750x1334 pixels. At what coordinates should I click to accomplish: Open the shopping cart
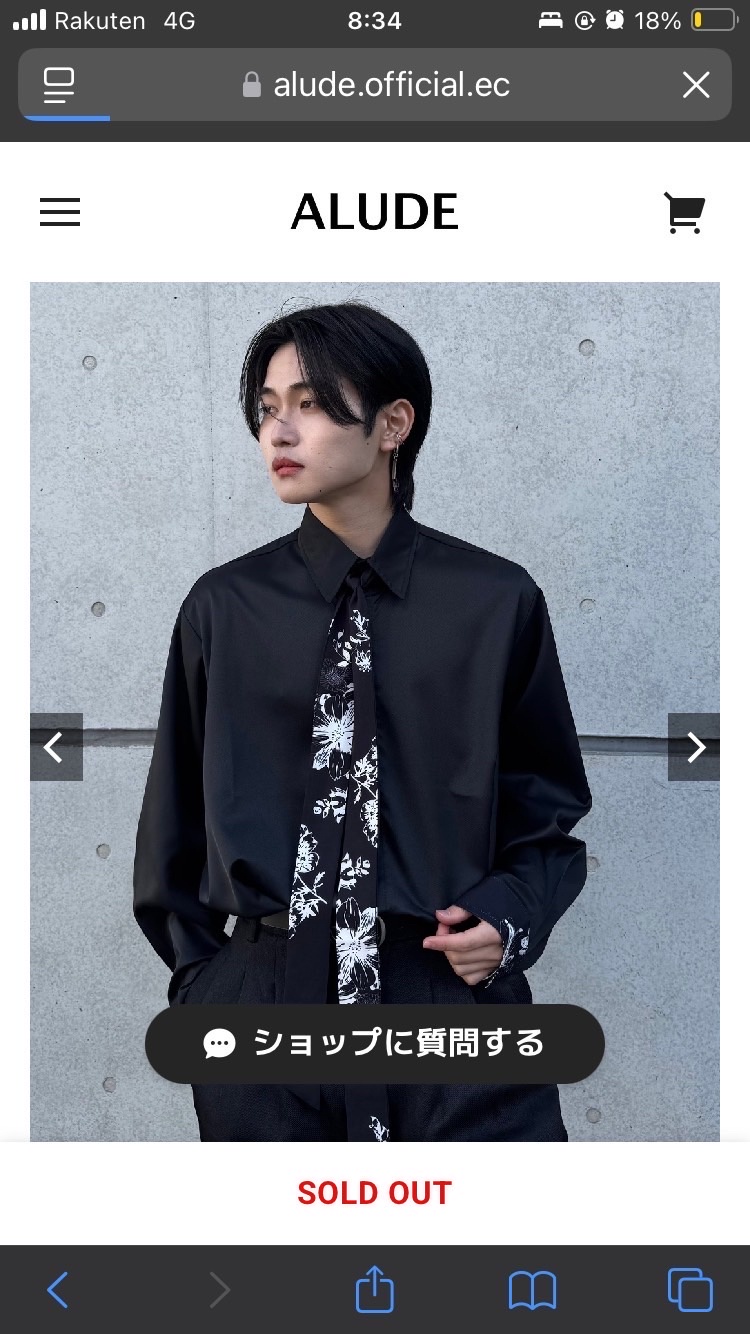684,213
